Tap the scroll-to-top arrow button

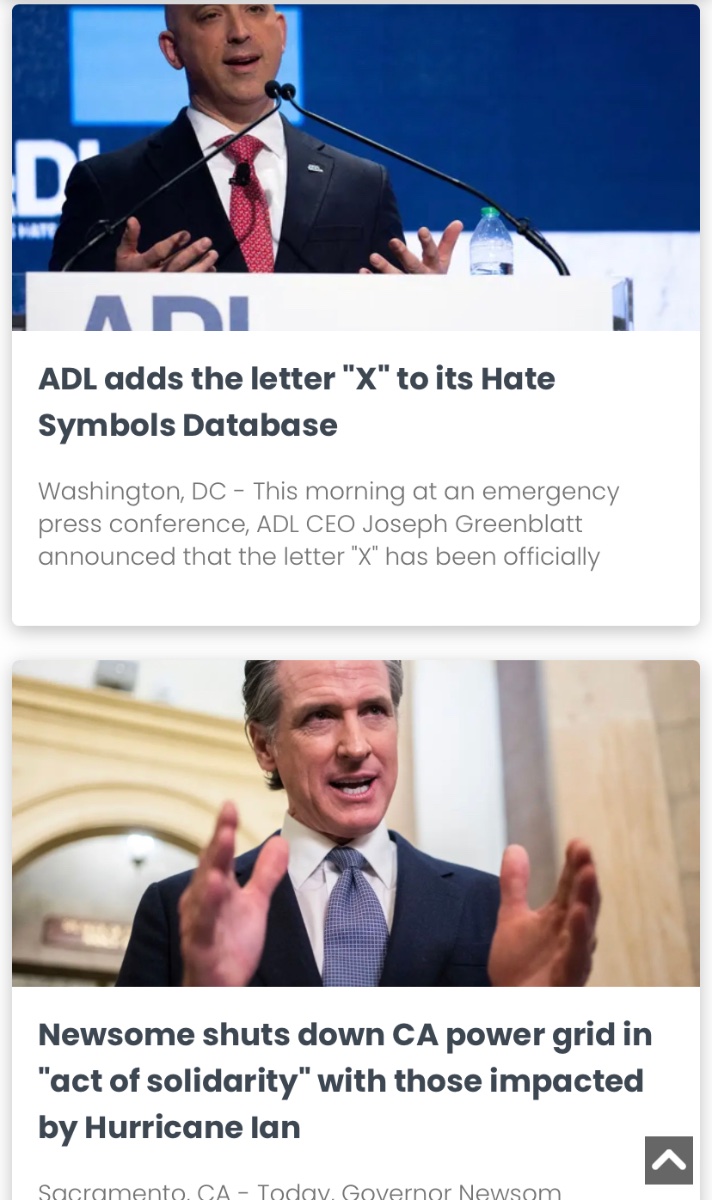pyautogui.click(x=669, y=1160)
